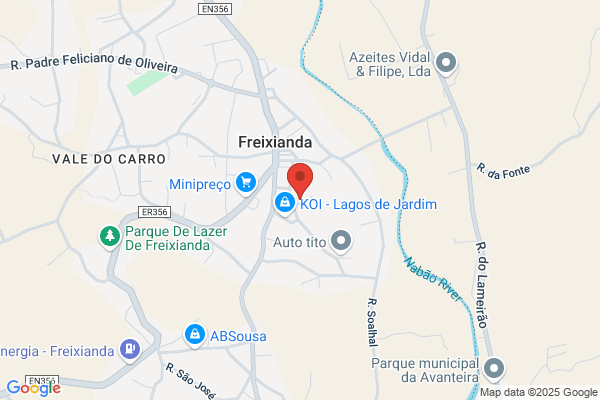Open the ABSousa shop marker

tap(195, 336)
